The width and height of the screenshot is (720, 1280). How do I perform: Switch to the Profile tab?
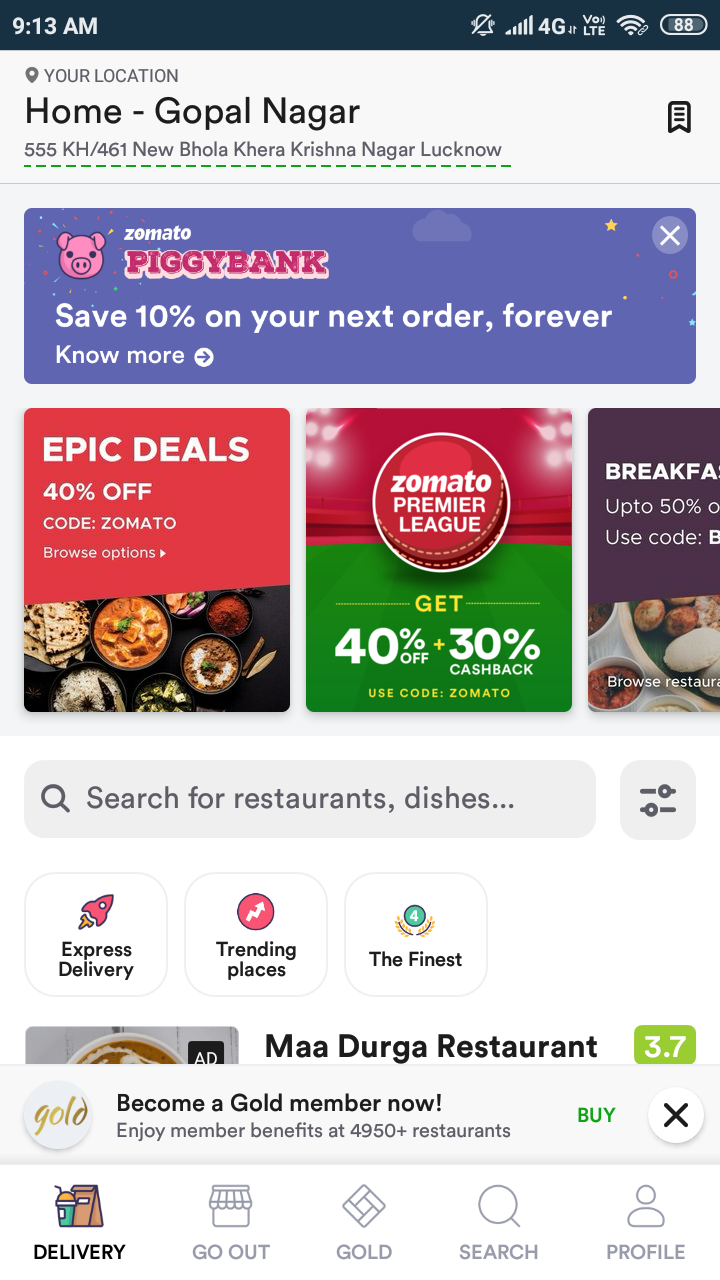(x=646, y=1222)
